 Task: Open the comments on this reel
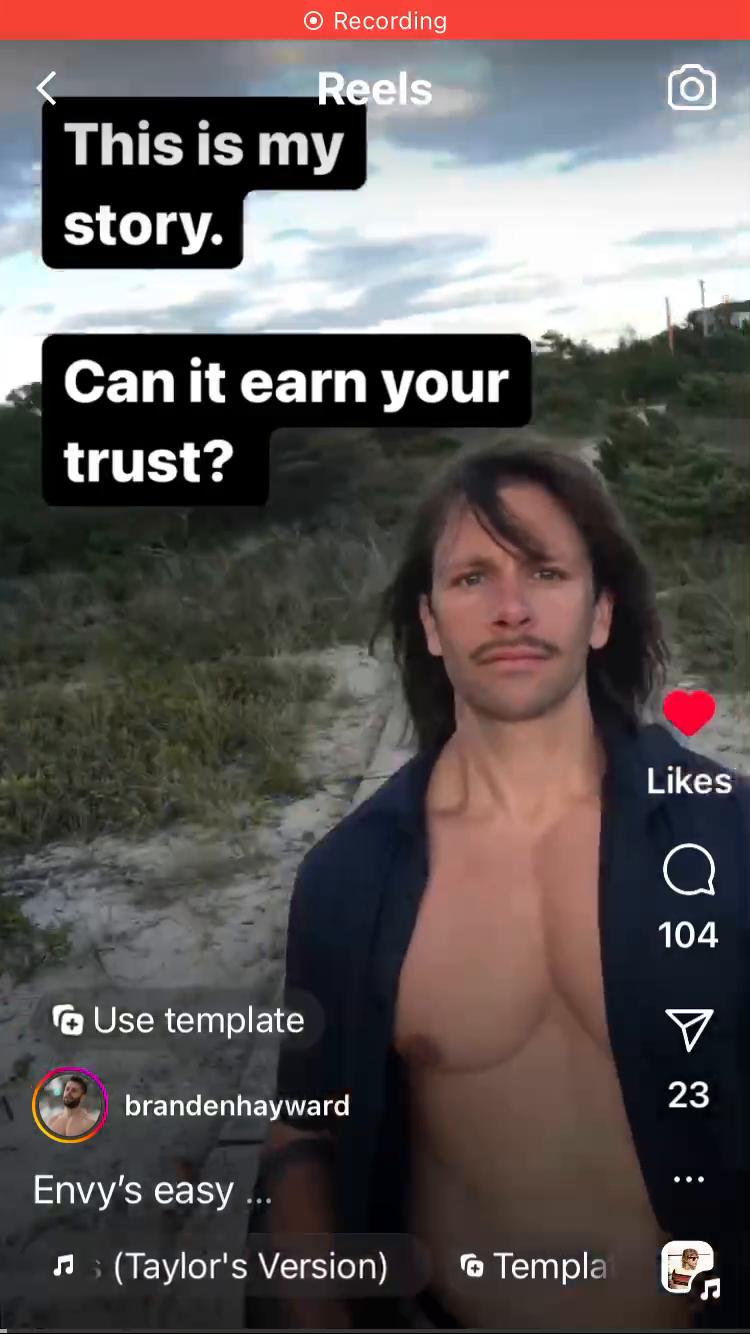click(x=689, y=871)
